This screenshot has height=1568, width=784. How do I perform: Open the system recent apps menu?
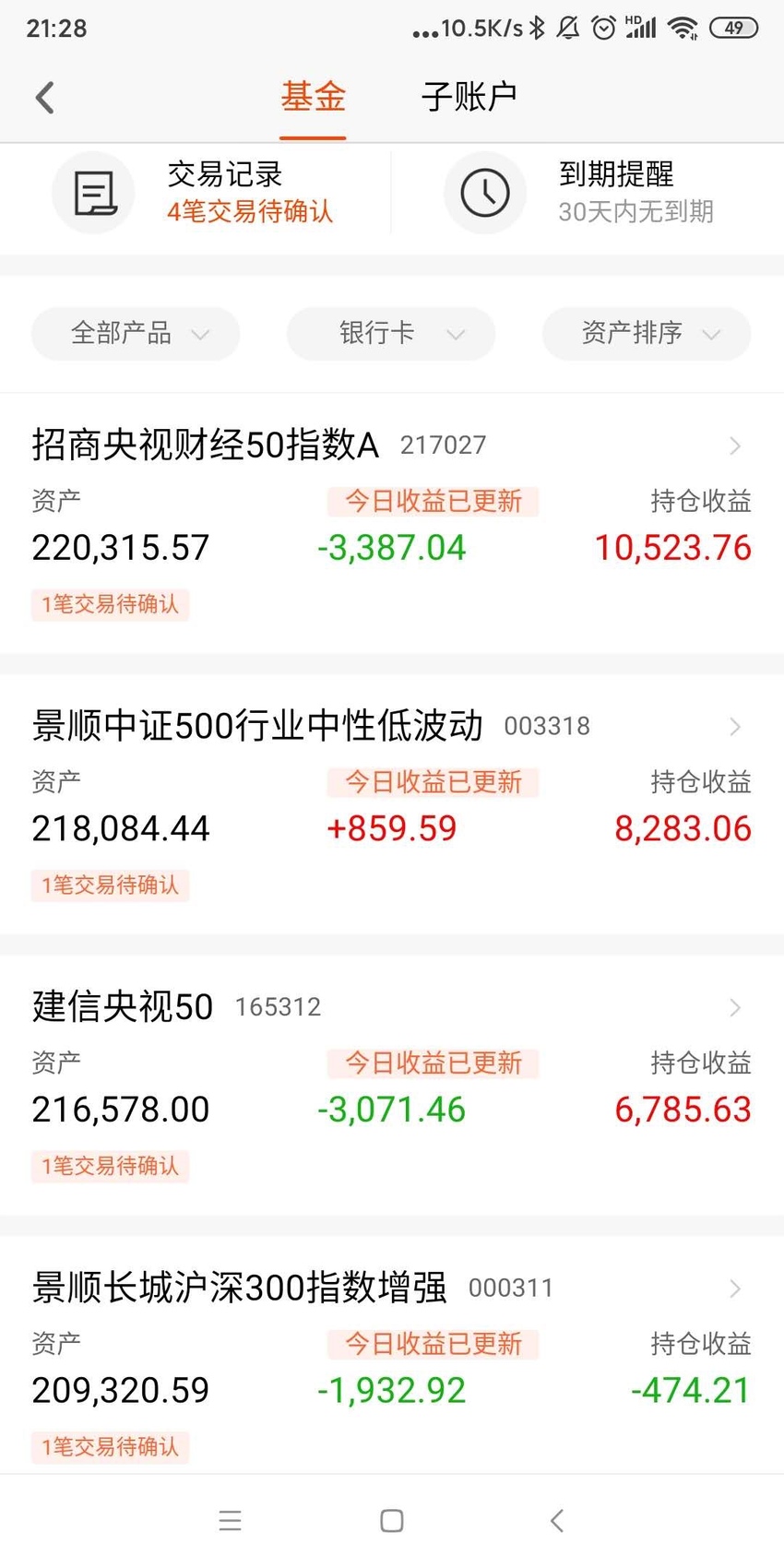click(231, 1521)
